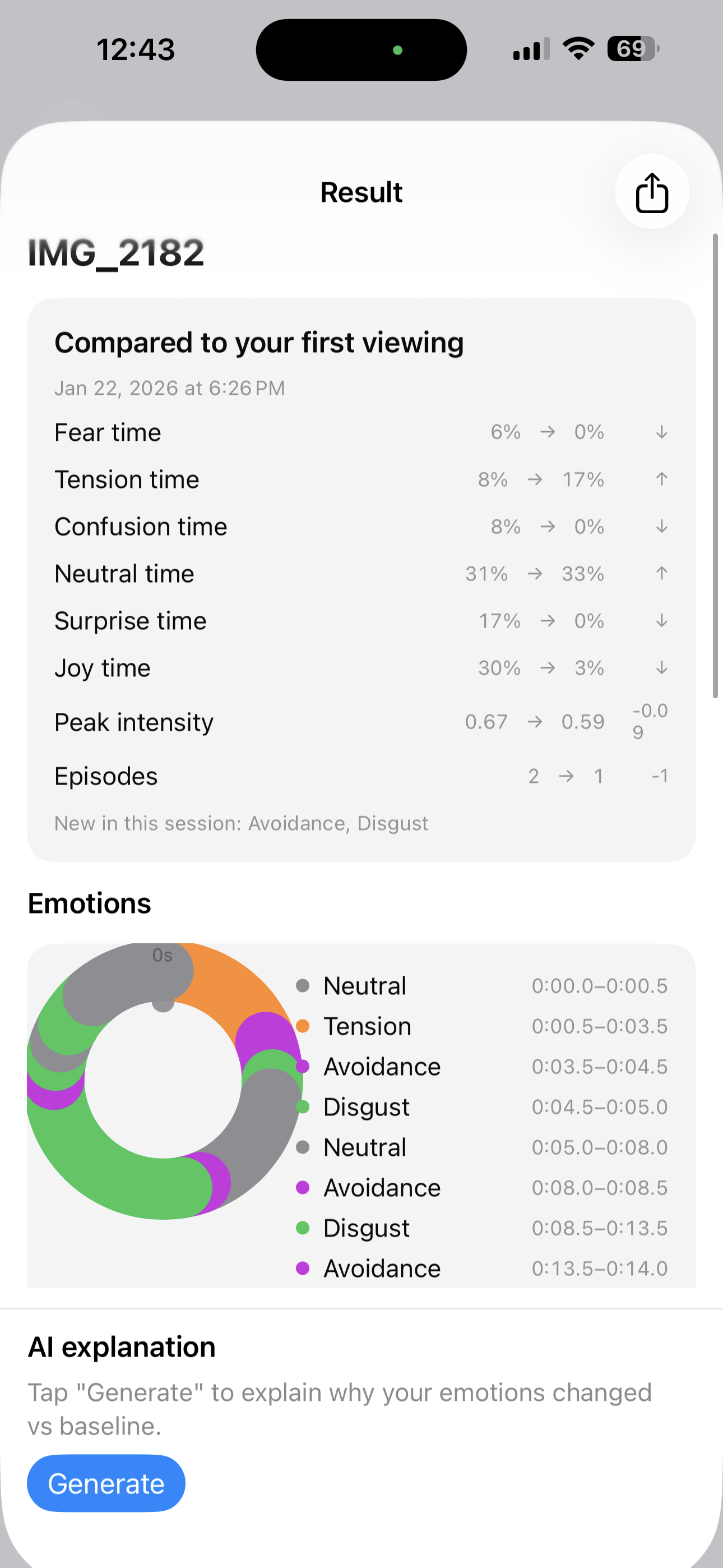This screenshot has width=723, height=1568.
Task: Toggle the Tension time upward arrow
Action: 661,479
